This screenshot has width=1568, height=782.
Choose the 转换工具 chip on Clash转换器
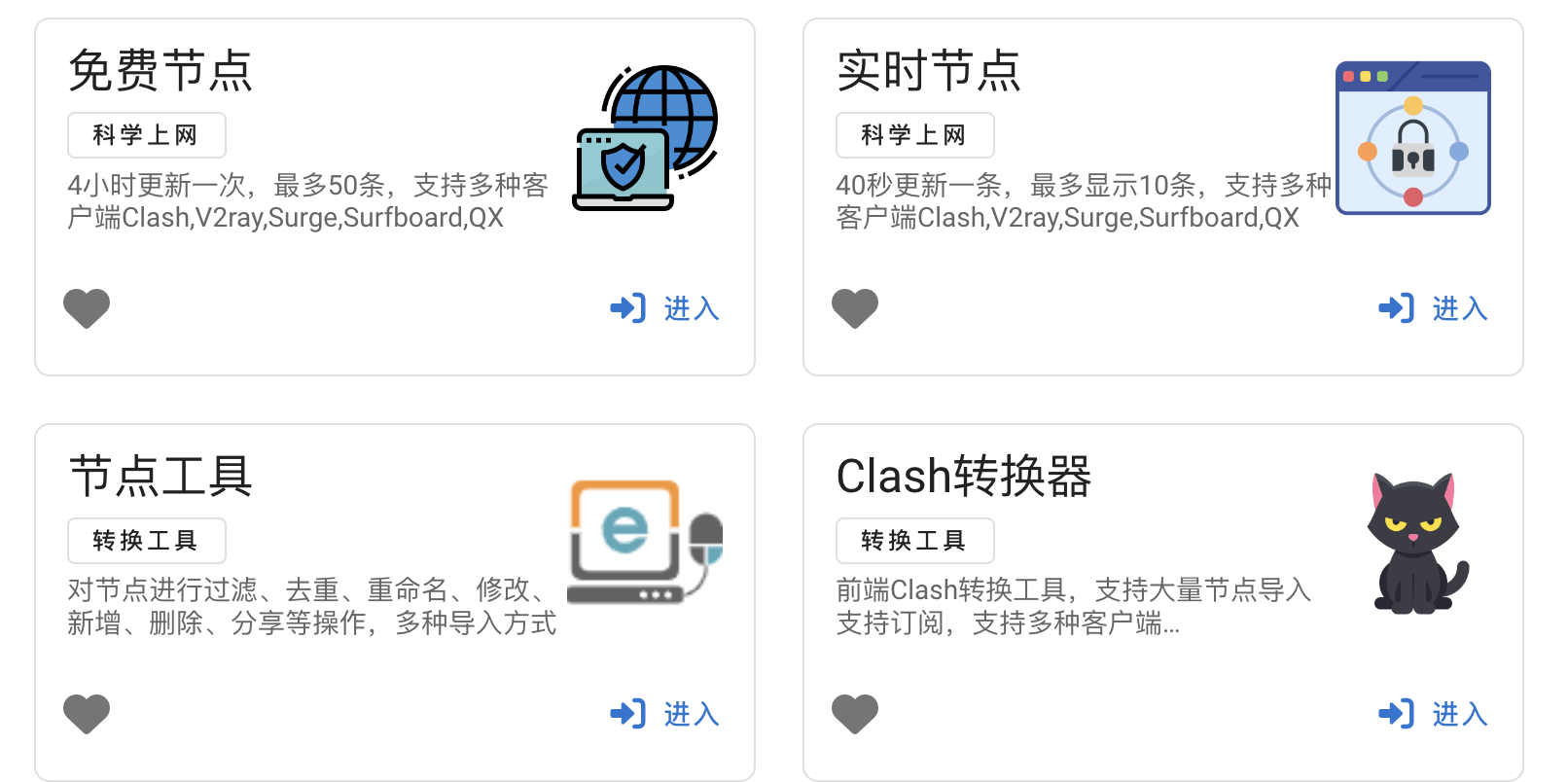[x=914, y=541]
